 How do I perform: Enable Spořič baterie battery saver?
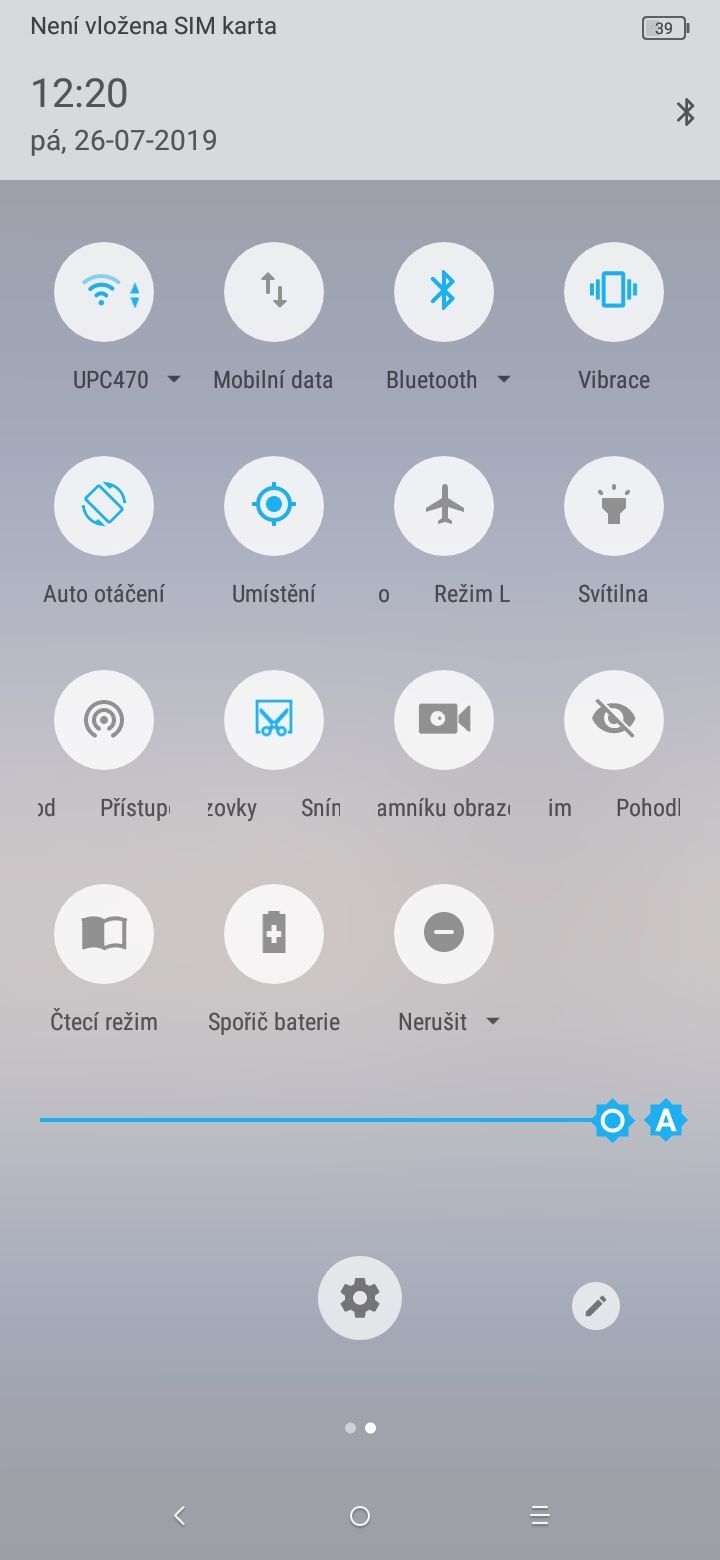[274, 933]
